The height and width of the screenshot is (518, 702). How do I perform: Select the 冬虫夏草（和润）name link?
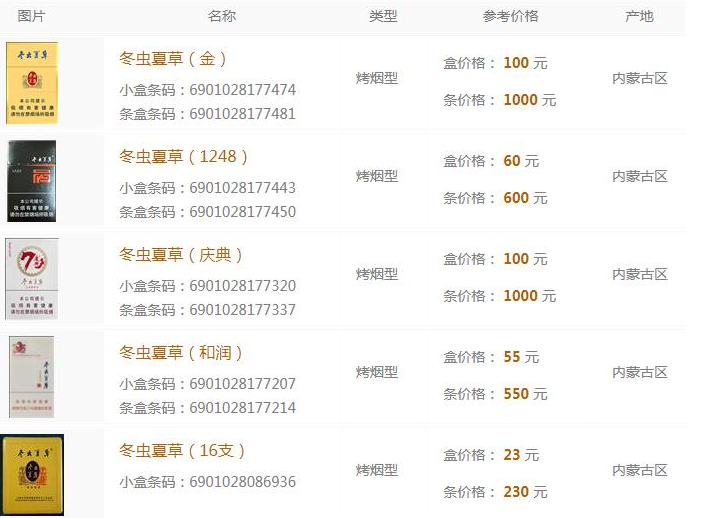click(181, 353)
